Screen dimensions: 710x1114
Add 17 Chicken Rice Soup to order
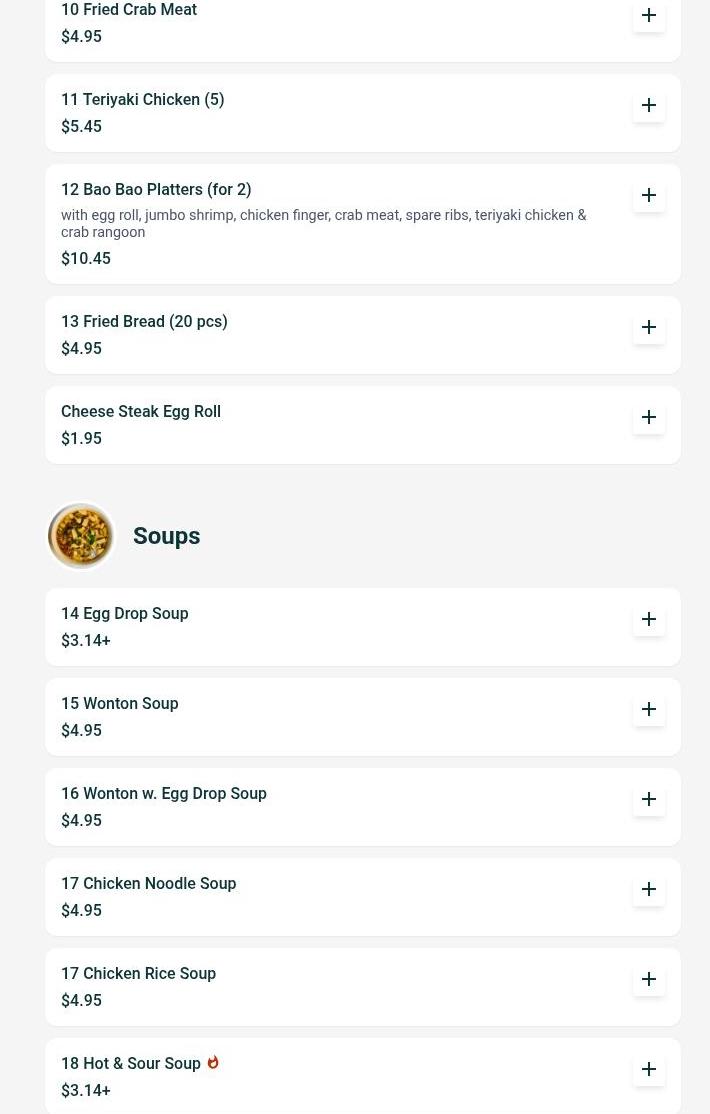pyautogui.click(x=649, y=979)
